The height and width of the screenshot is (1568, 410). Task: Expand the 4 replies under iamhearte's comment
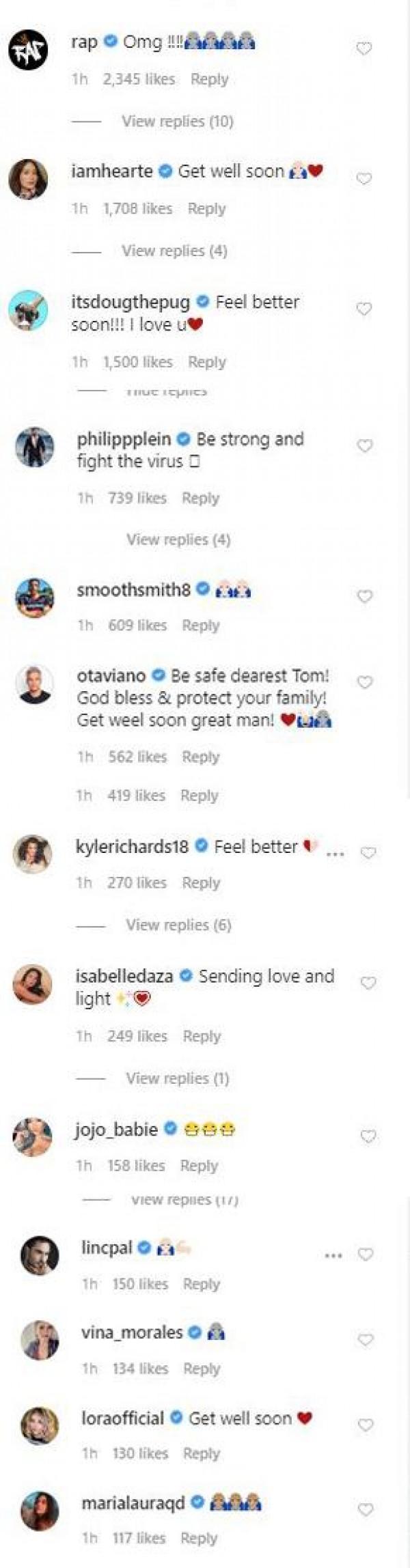pos(174,251)
